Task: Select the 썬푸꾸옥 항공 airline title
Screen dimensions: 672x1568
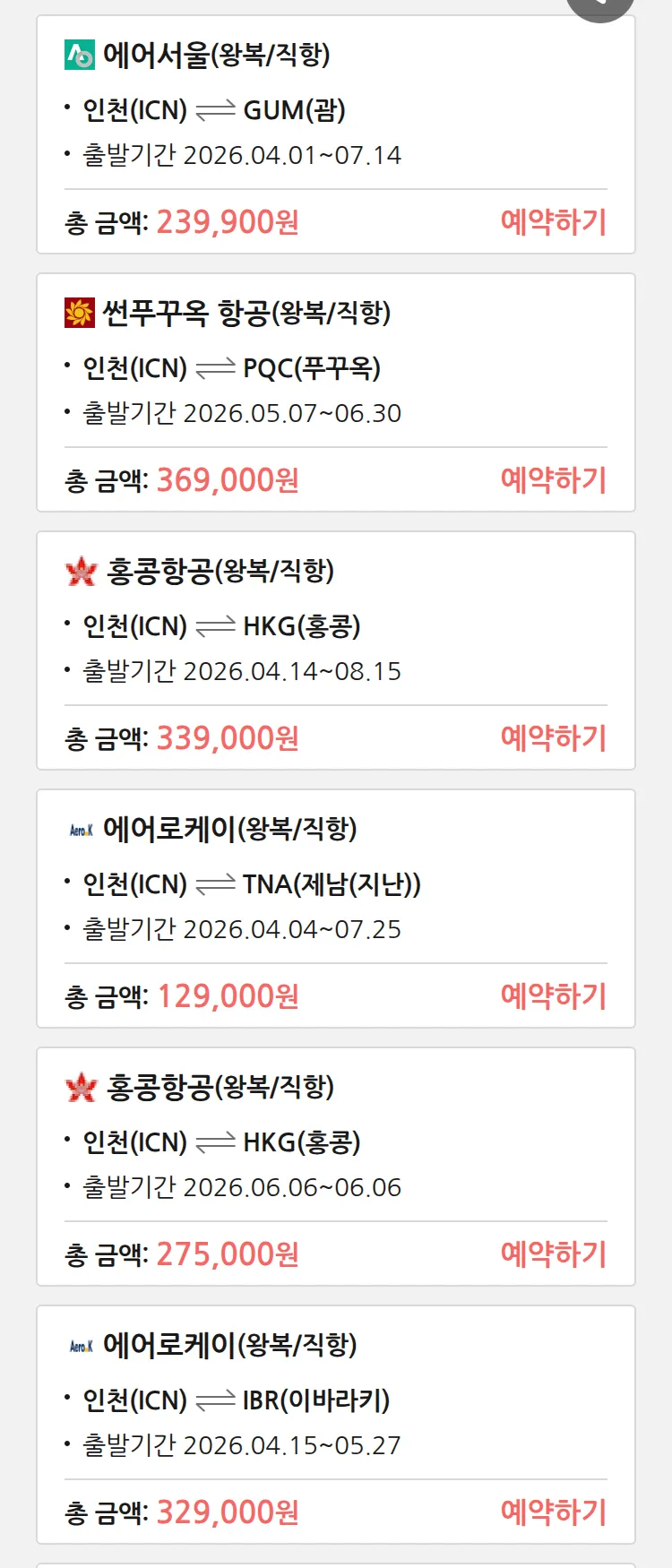Action: 251,314
